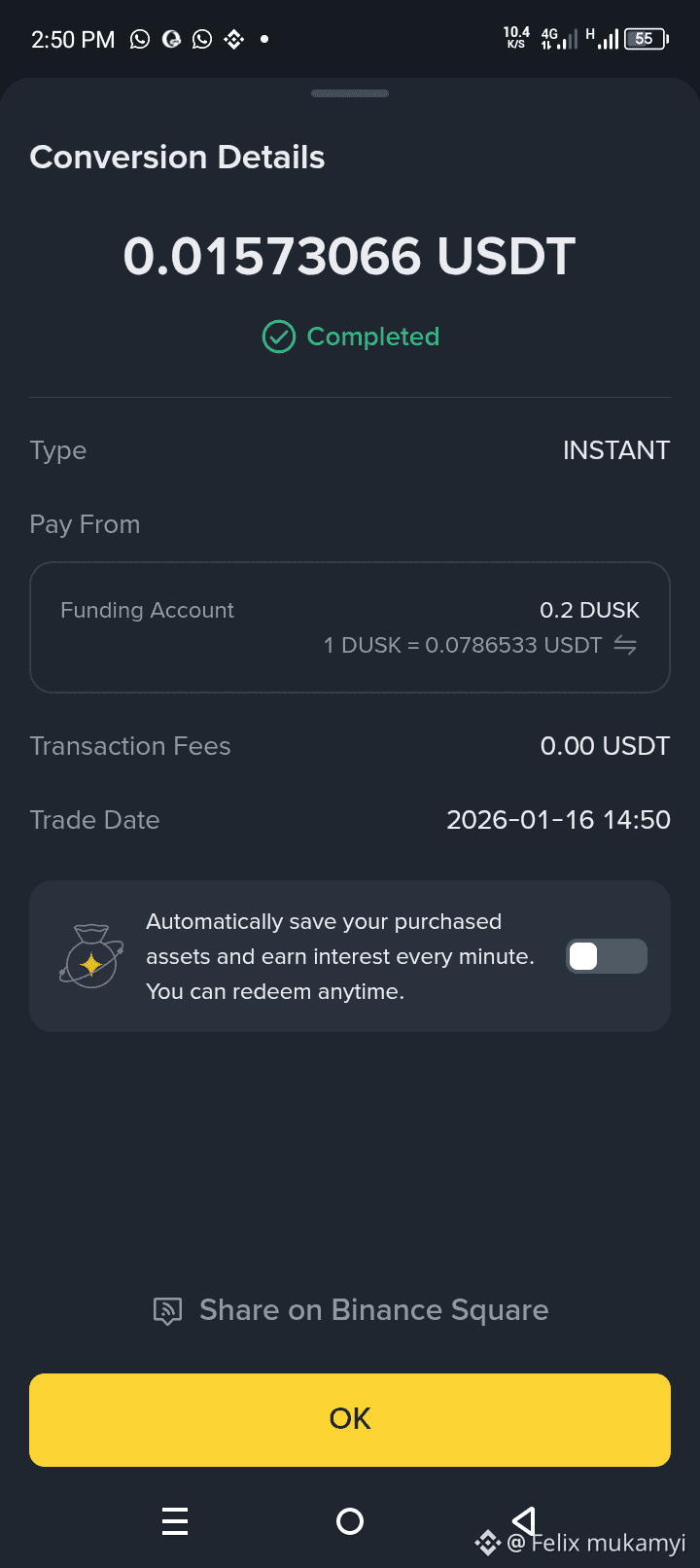The height and width of the screenshot is (1568, 700).
Task: Tap the money bag savings icon
Action: point(90,956)
